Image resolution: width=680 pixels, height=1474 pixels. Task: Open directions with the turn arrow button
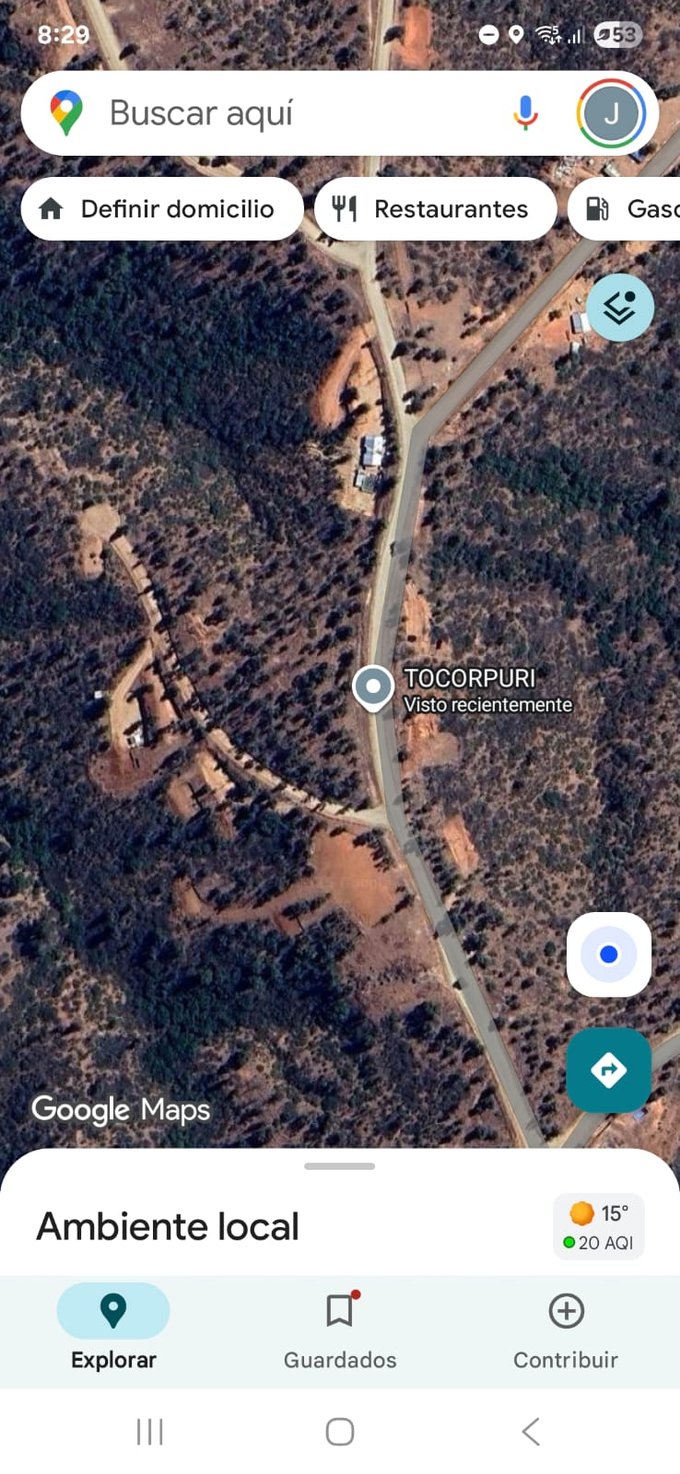(608, 1071)
